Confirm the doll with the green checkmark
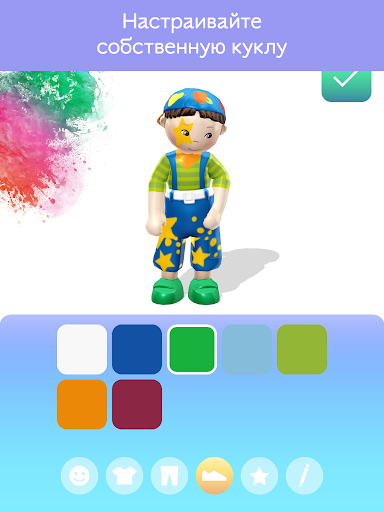This screenshot has width=384, height=512. [x=346, y=86]
